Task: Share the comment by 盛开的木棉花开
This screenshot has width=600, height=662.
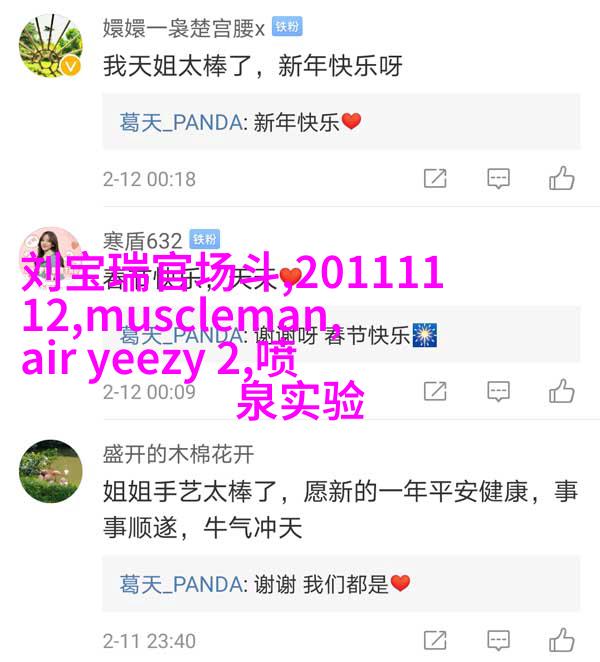Action: click(435, 639)
